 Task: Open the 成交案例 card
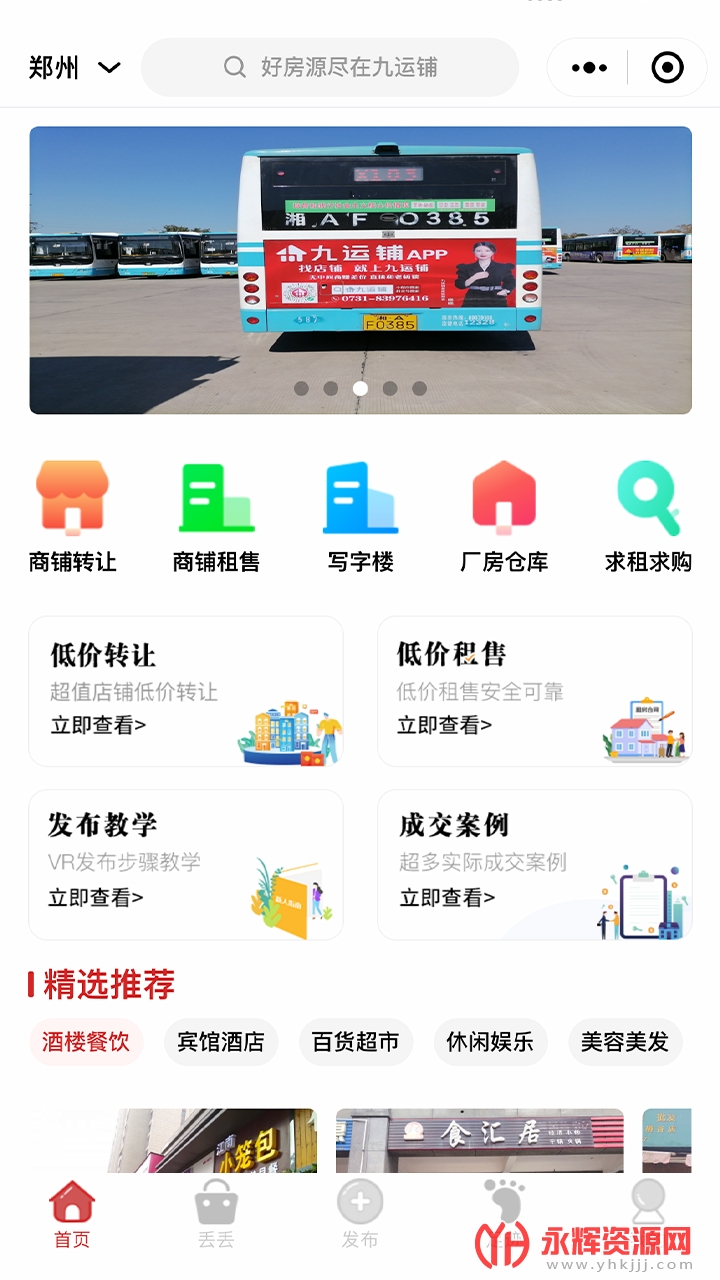coord(534,865)
